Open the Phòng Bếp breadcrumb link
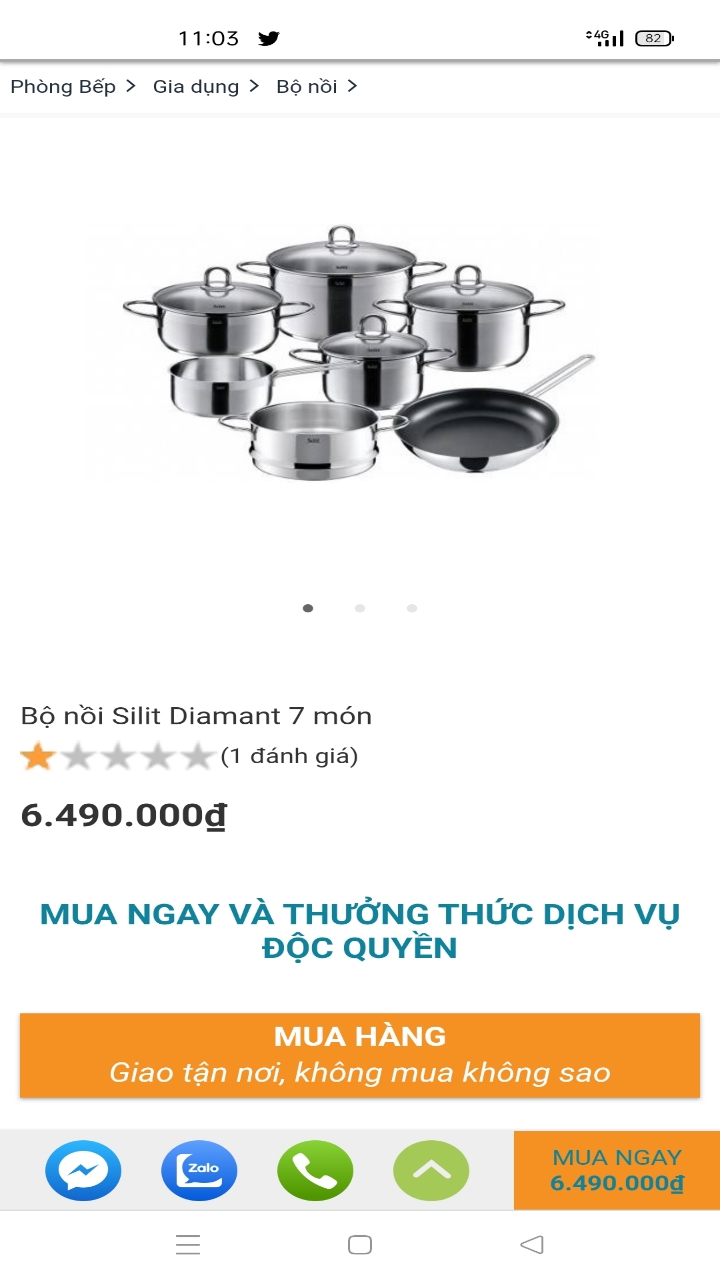720x1280 pixels. pos(63,86)
